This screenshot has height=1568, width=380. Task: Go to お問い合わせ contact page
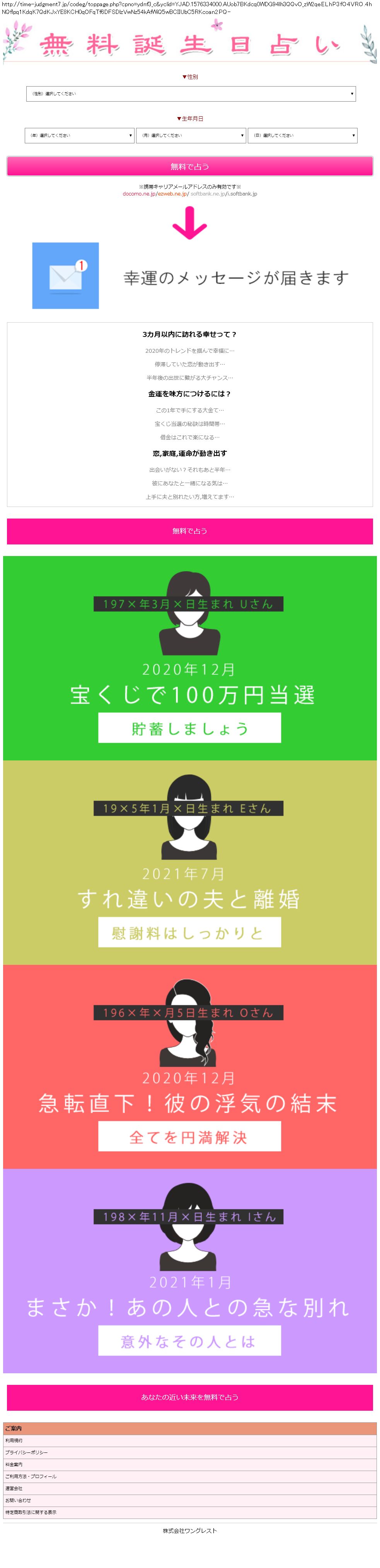(18, 1500)
